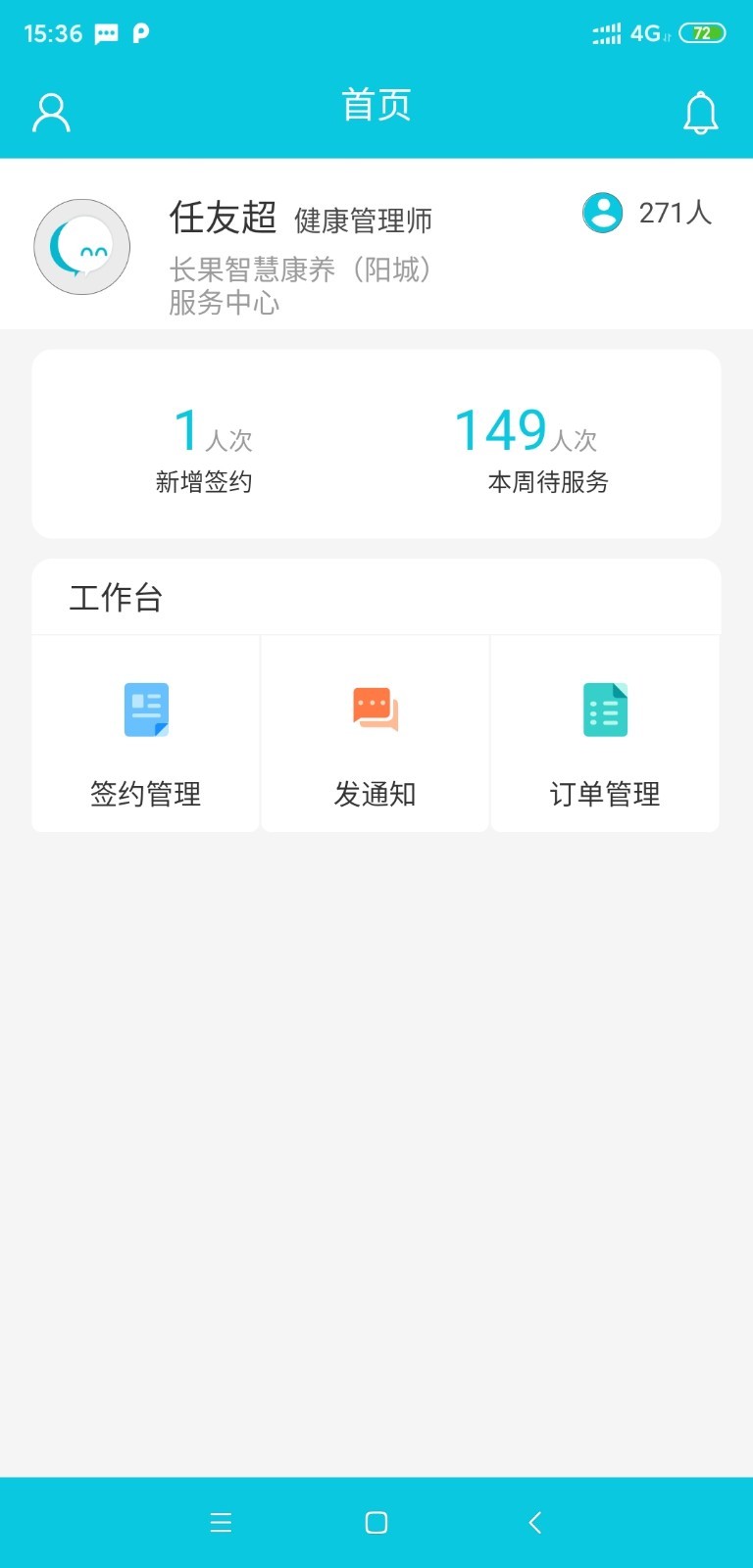Go back using the system back button
Image resolution: width=753 pixels, height=1568 pixels.
click(x=534, y=1522)
